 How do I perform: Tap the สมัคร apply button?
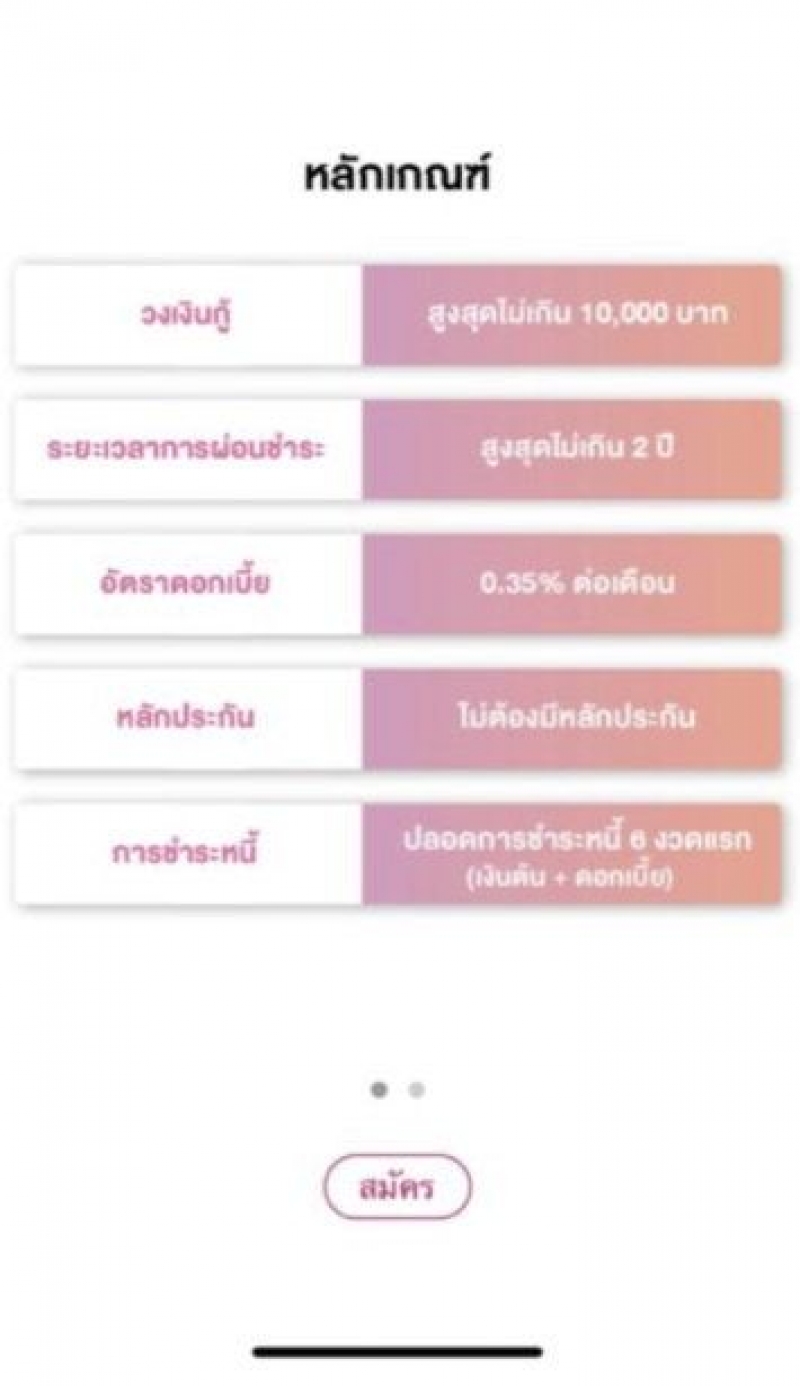point(397,1187)
